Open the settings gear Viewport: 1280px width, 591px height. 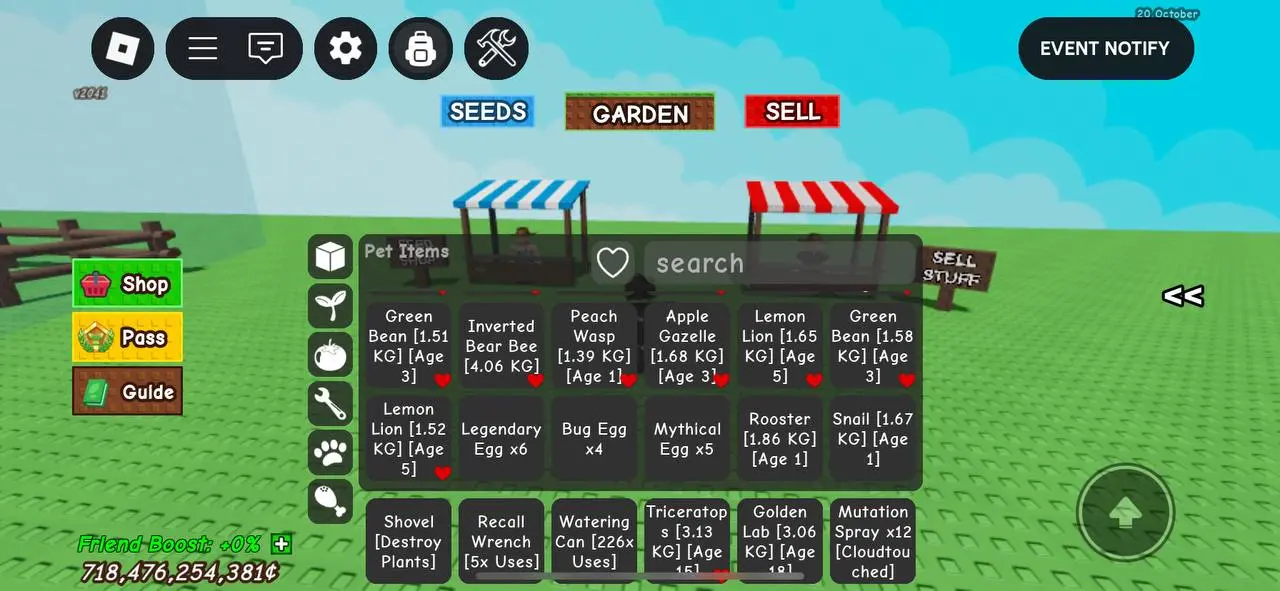pyautogui.click(x=345, y=48)
